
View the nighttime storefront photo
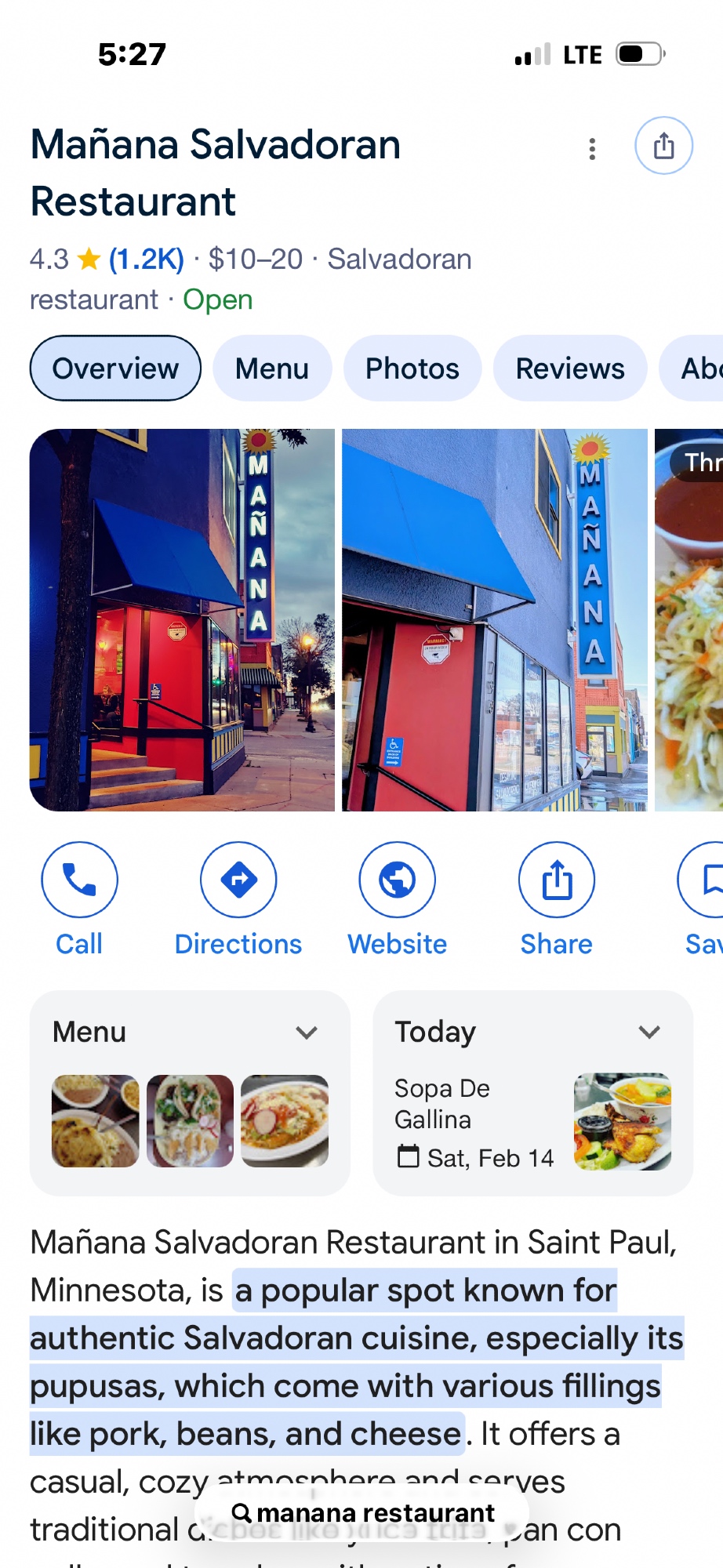point(182,619)
